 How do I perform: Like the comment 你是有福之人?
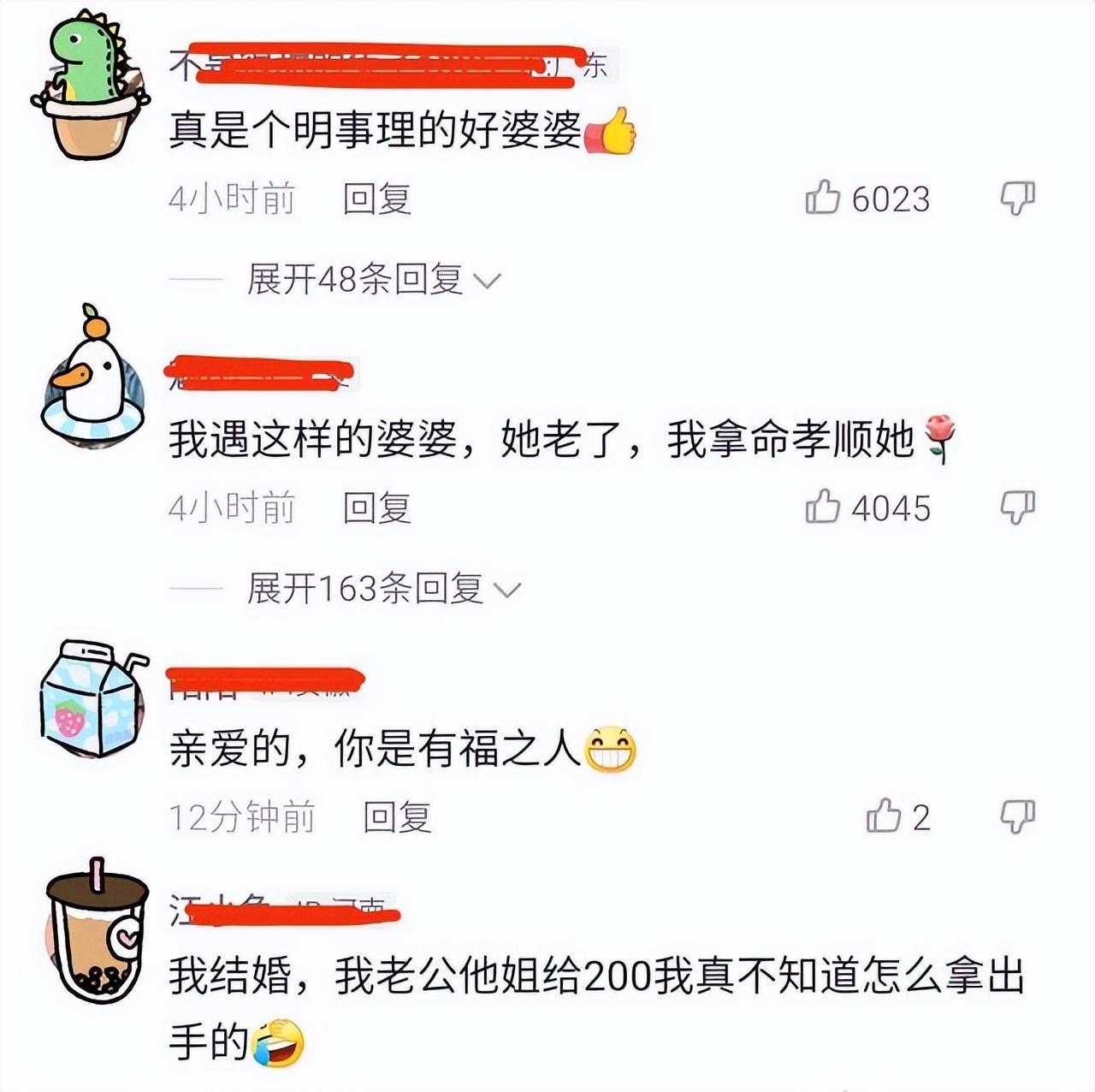coord(884,816)
